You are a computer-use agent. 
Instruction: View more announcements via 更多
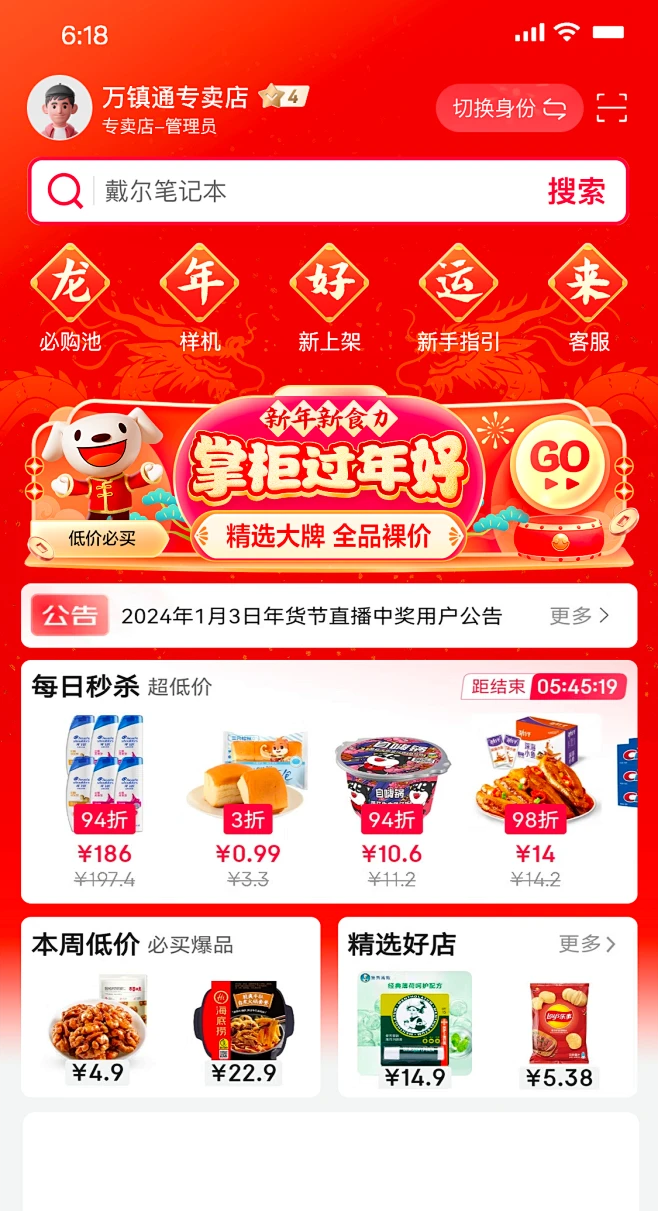(x=579, y=616)
